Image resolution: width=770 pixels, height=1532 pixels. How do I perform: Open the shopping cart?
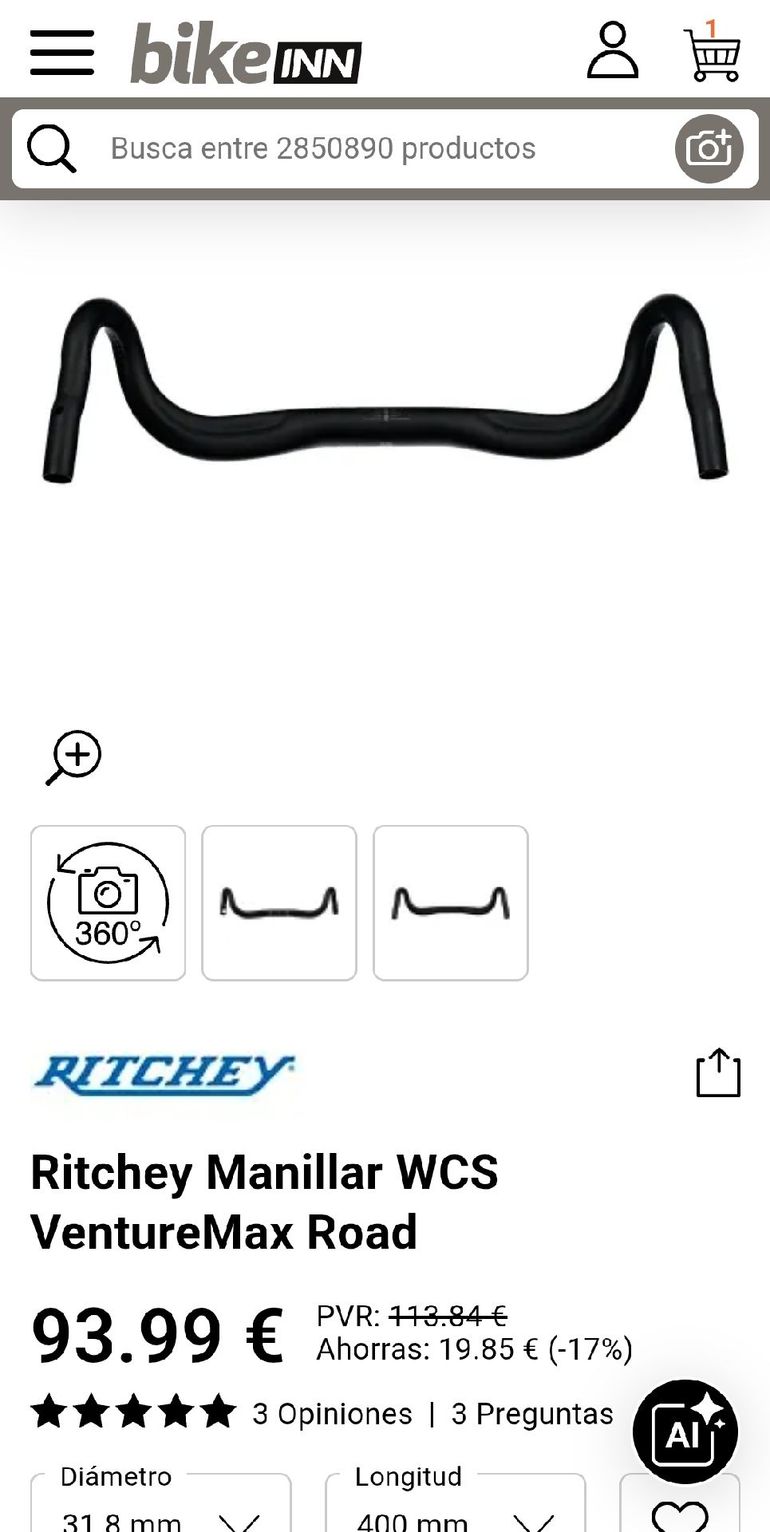coord(712,52)
